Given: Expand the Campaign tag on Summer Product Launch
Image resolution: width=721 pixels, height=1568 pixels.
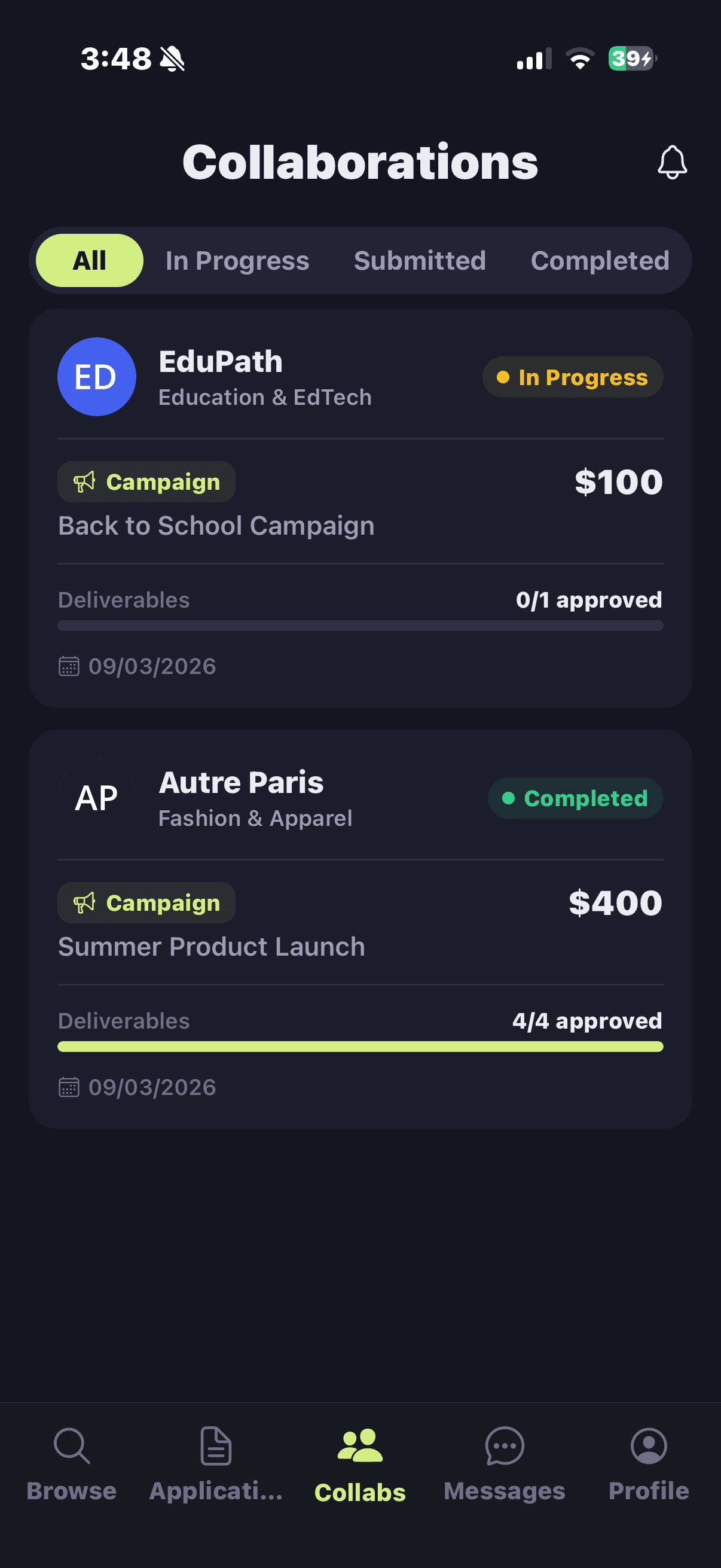Looking at the screenshot, I should click(145, 902).
